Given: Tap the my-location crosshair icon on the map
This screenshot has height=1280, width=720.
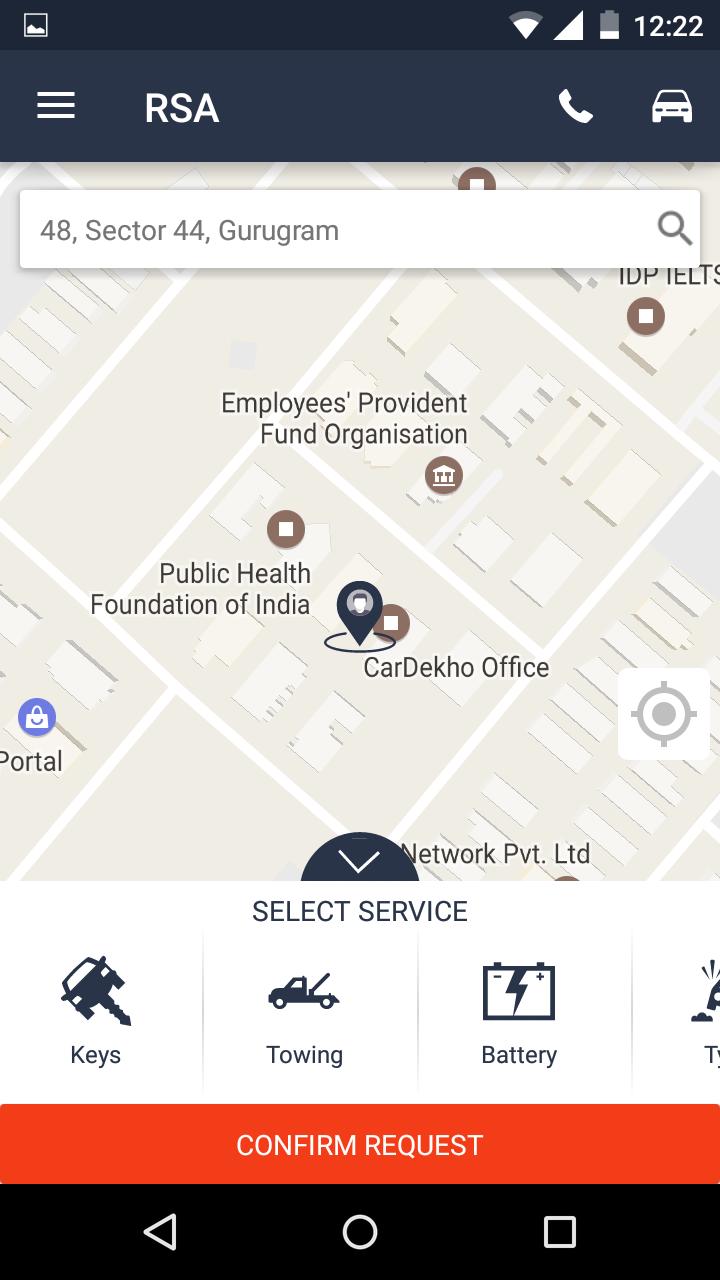Looking at the screenshot, I should [663, 714].
